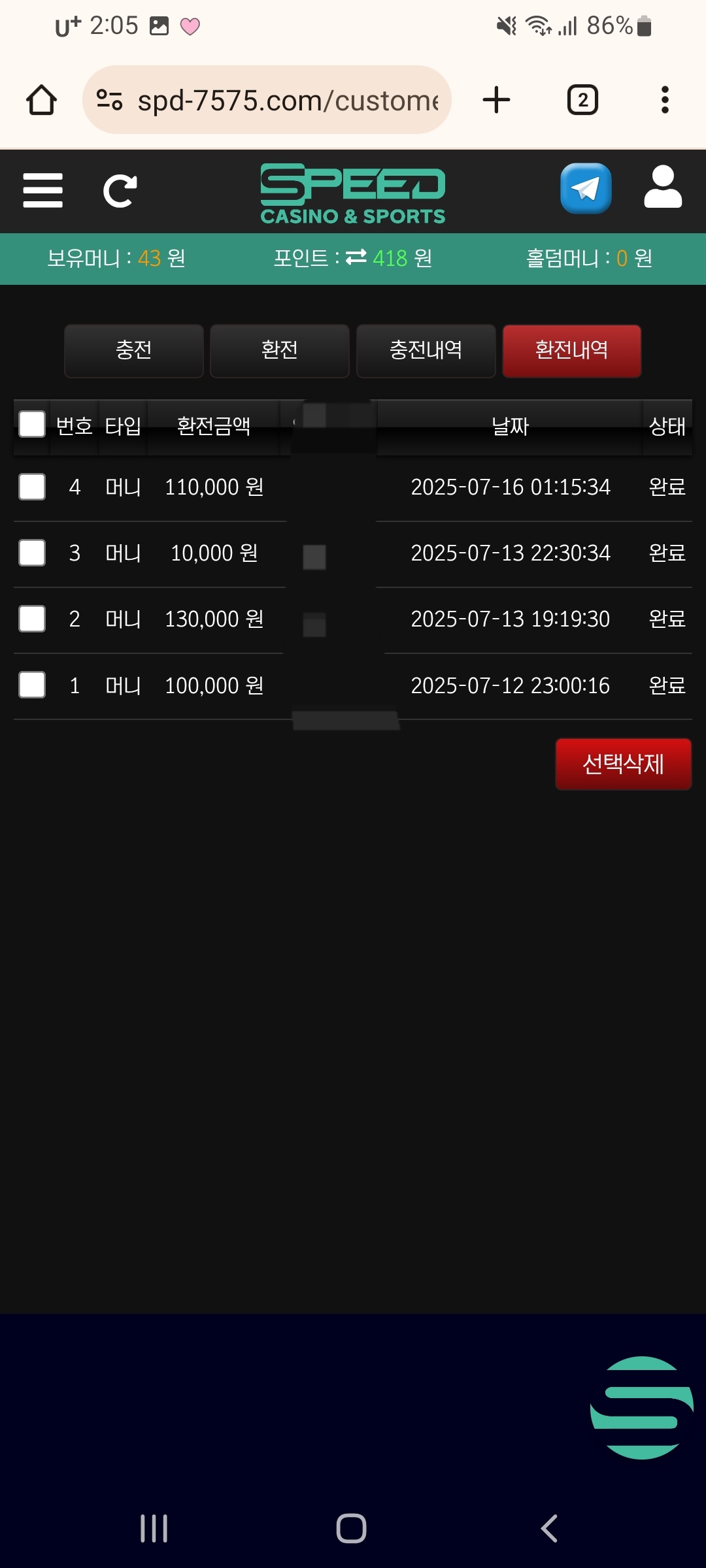Go to the browser home page

41,100
